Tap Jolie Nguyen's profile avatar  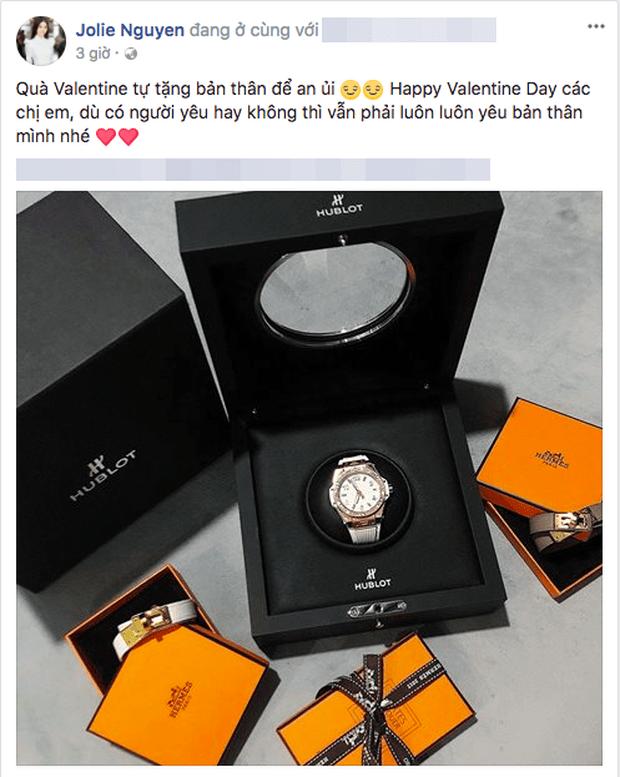point(40,41)
